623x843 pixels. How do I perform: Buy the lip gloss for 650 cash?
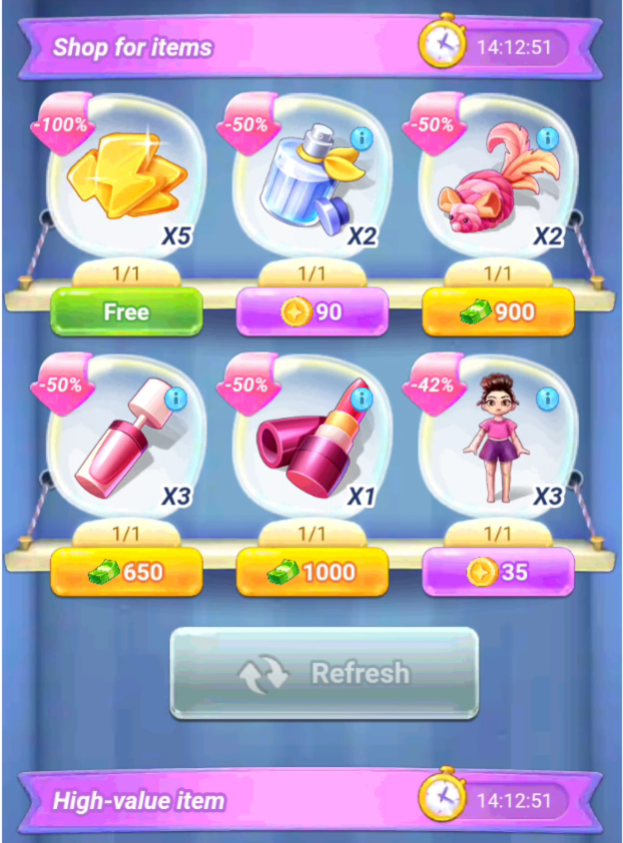[x=126, y=571]
